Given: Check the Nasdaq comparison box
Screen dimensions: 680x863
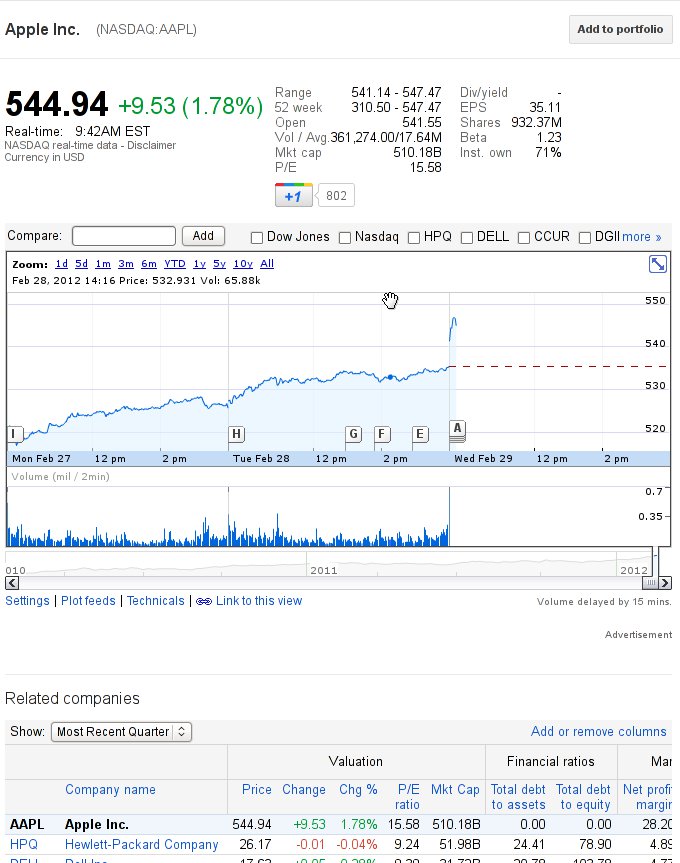Looking at the screenshot, I should (x=345, y=238).
